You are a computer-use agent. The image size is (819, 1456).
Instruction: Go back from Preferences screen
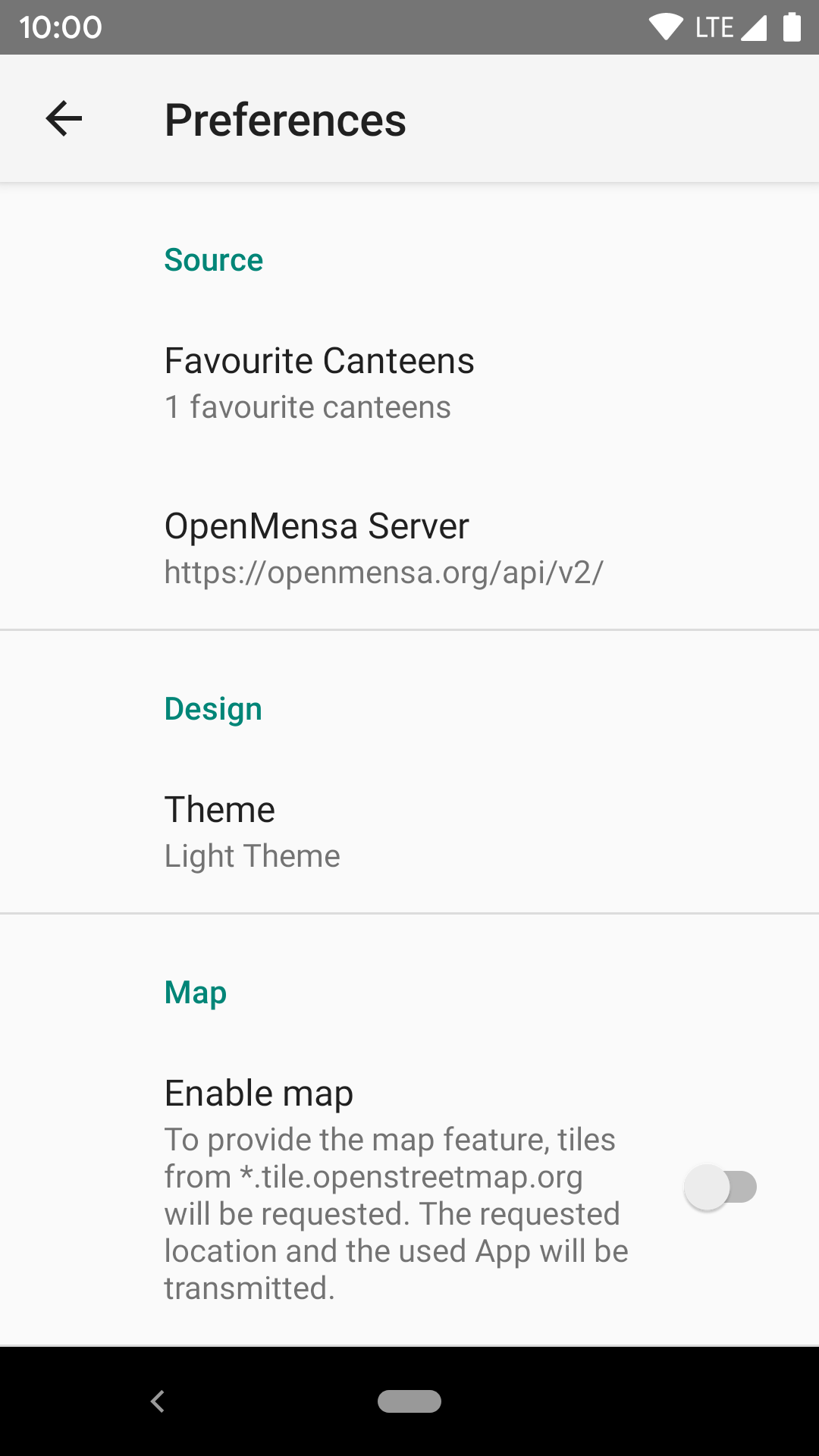[64, 119]
